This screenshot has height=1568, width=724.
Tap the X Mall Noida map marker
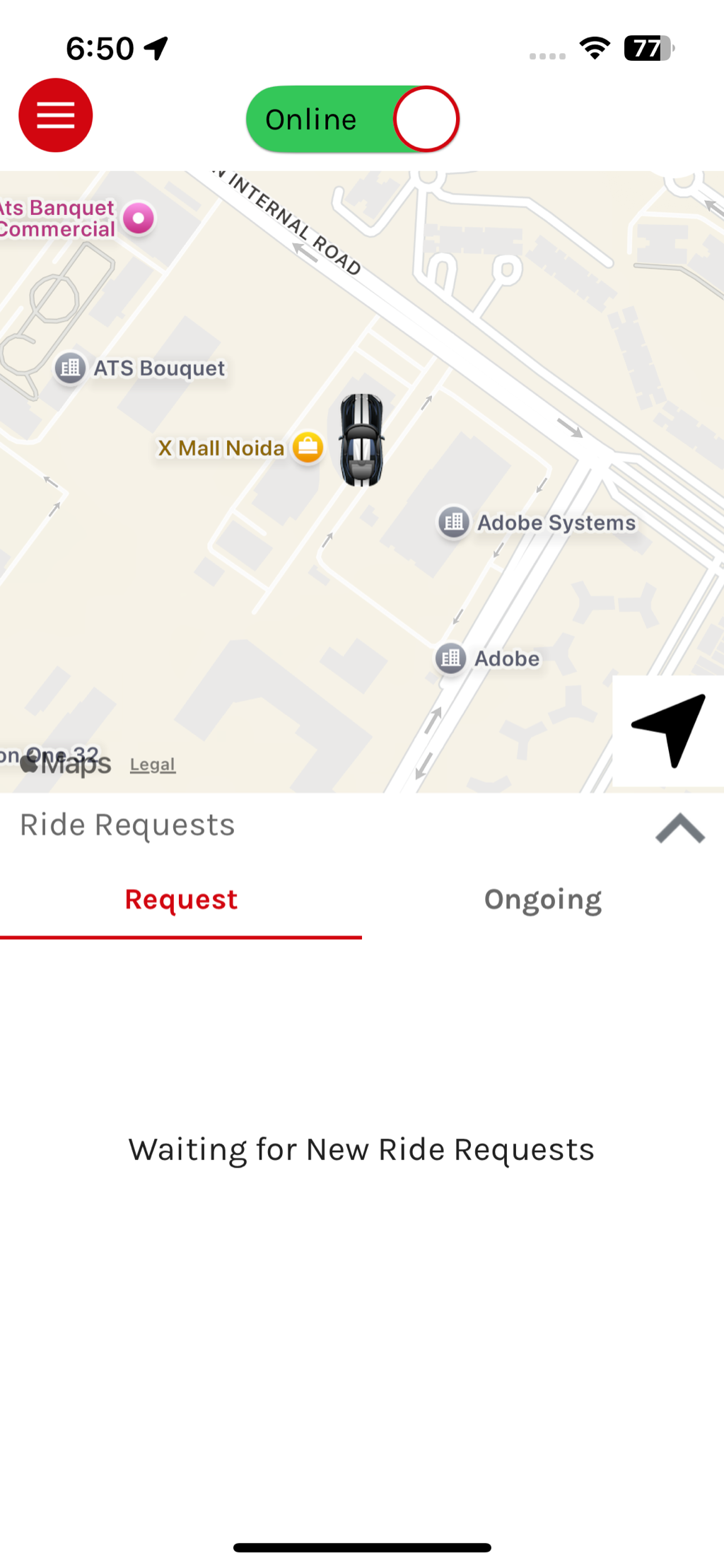(308, 447)
